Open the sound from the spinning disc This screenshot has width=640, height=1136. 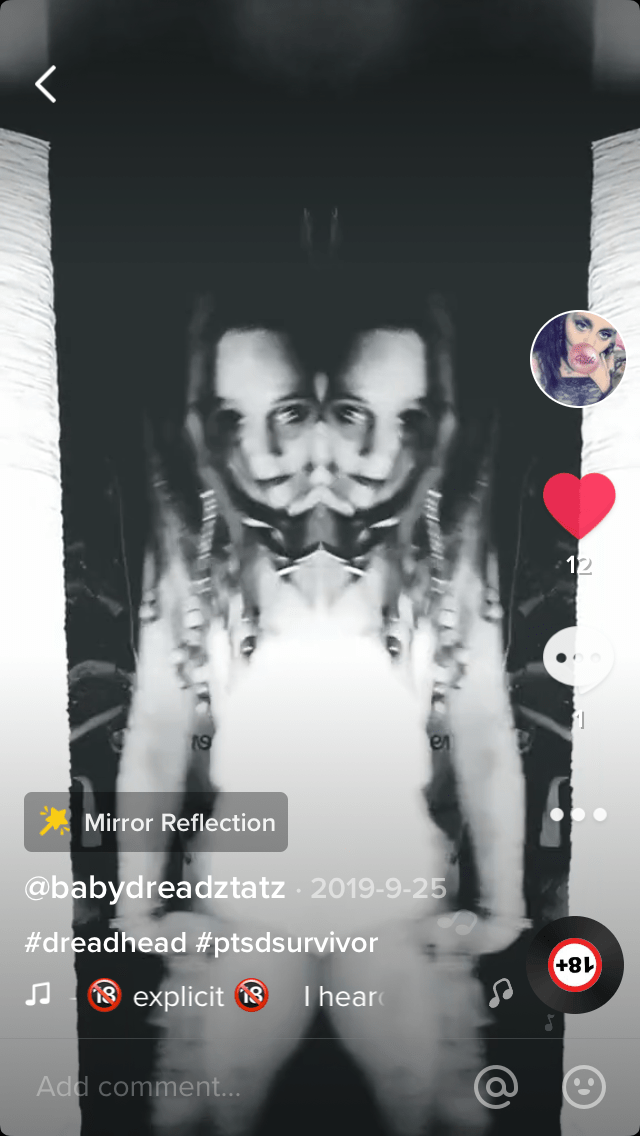point(575,965)
